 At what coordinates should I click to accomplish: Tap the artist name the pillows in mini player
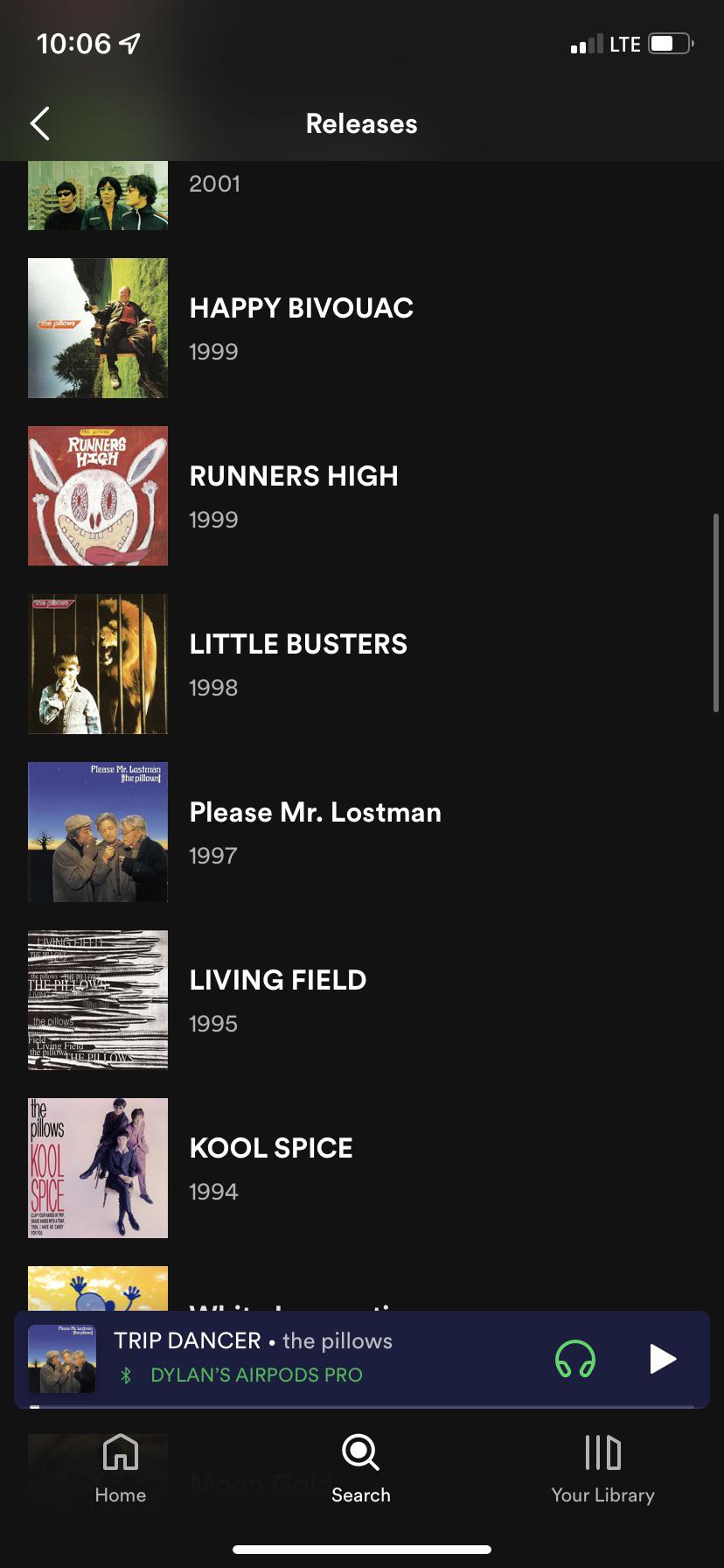(340, 1340)
